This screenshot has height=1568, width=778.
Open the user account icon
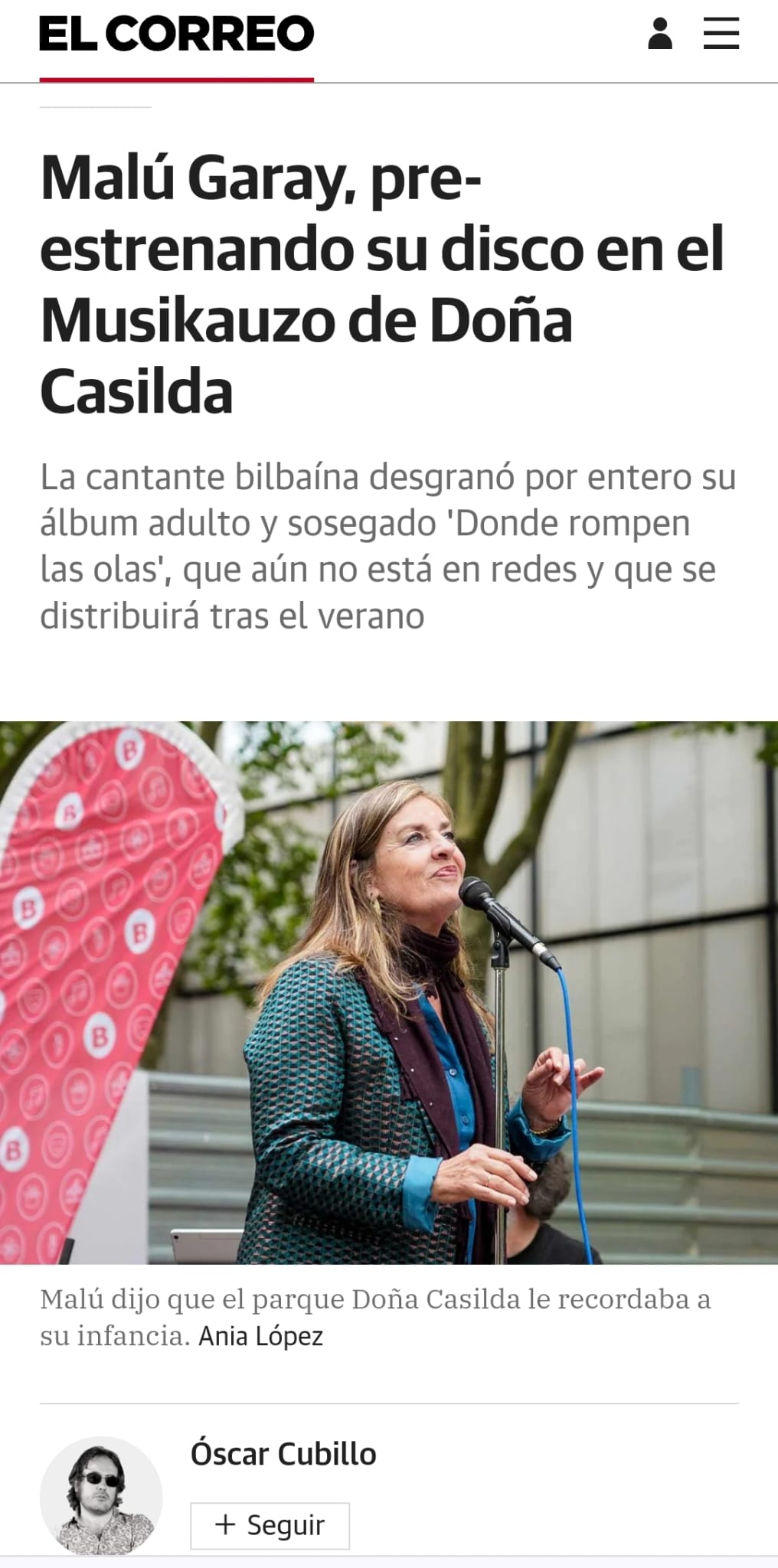point(660,34)
